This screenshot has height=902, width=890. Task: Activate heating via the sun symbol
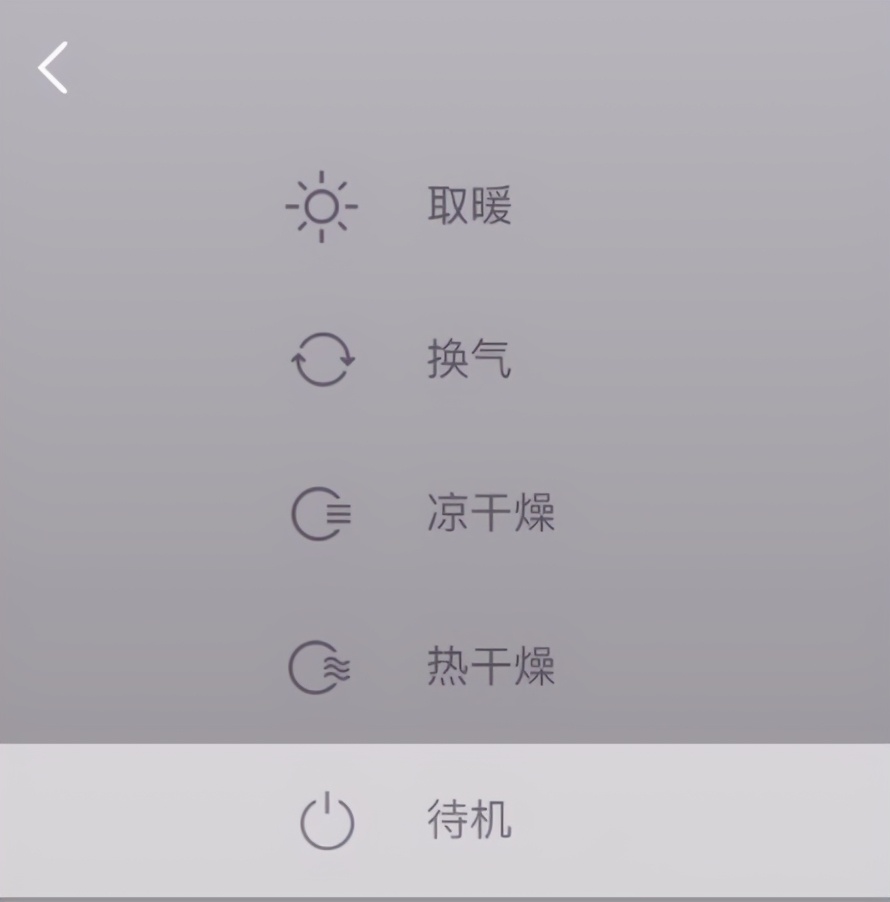click(321, 206)
